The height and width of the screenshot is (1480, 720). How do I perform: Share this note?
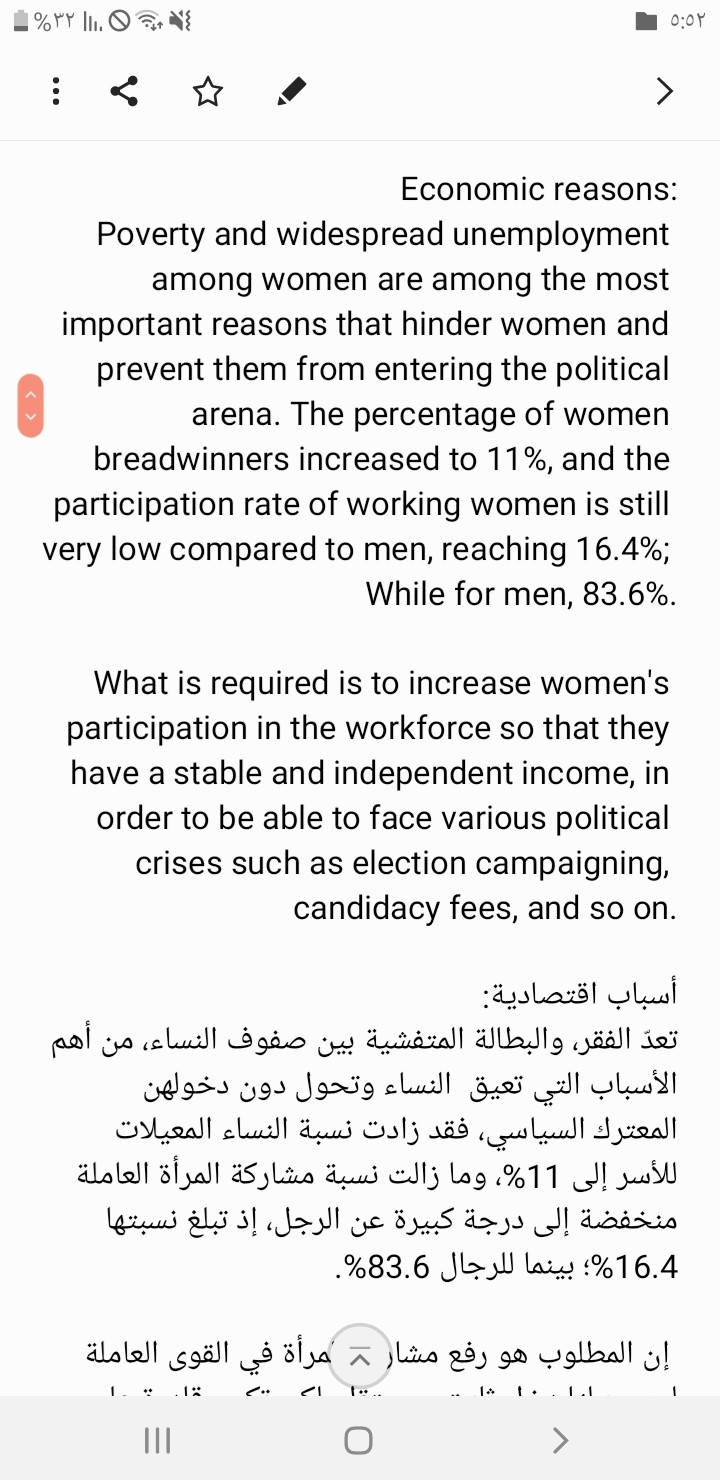coord(124,93)
